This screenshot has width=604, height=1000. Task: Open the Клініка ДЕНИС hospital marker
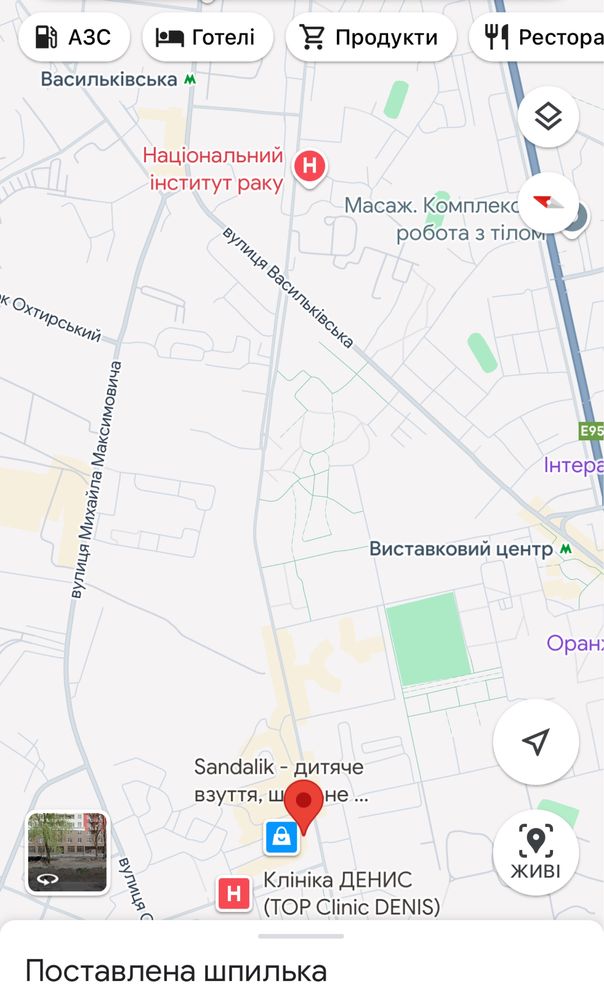click(x=233, y=893)
